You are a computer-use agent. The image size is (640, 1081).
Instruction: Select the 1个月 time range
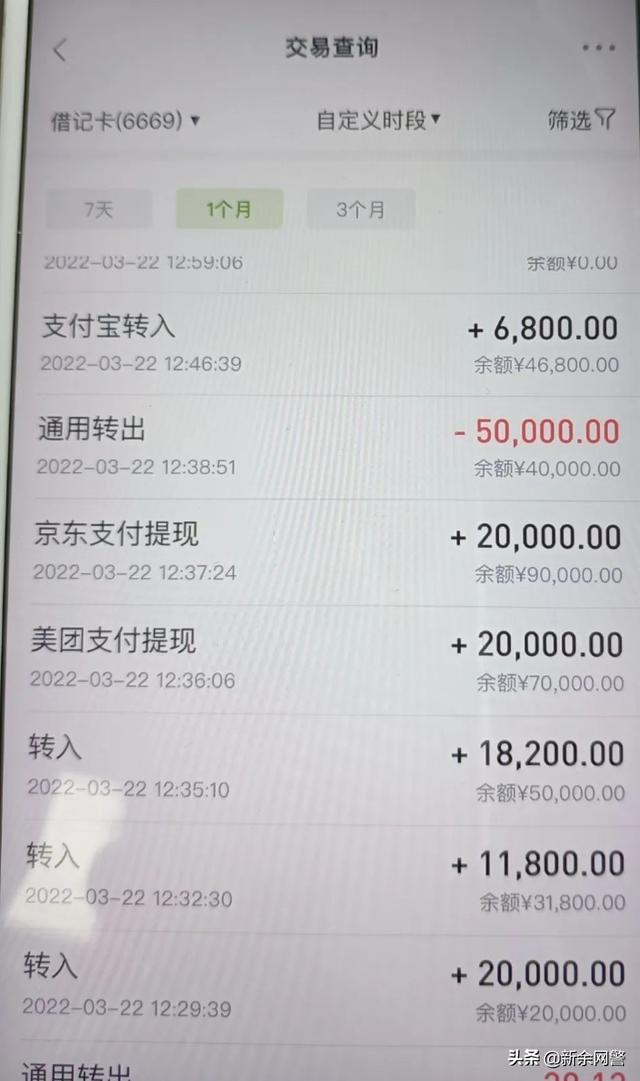coord(229,208)
